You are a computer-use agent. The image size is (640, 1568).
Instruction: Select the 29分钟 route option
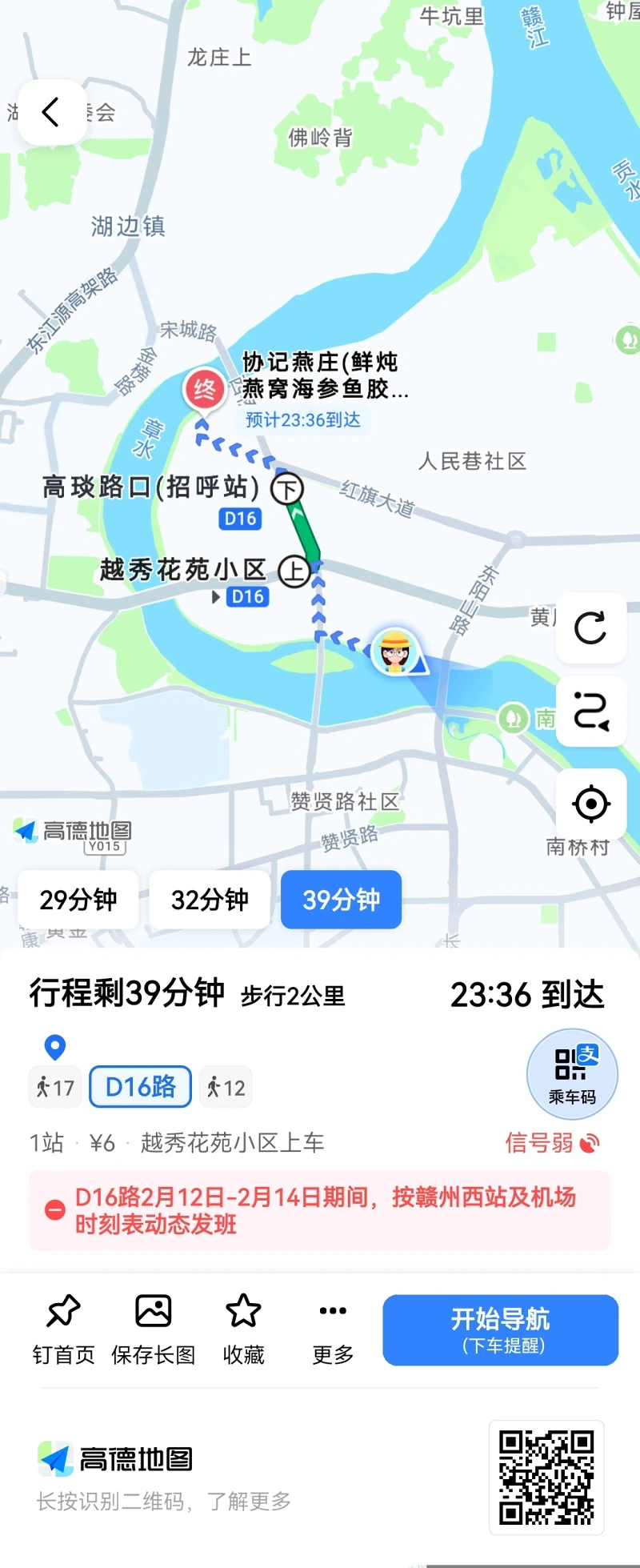[78, 900]
